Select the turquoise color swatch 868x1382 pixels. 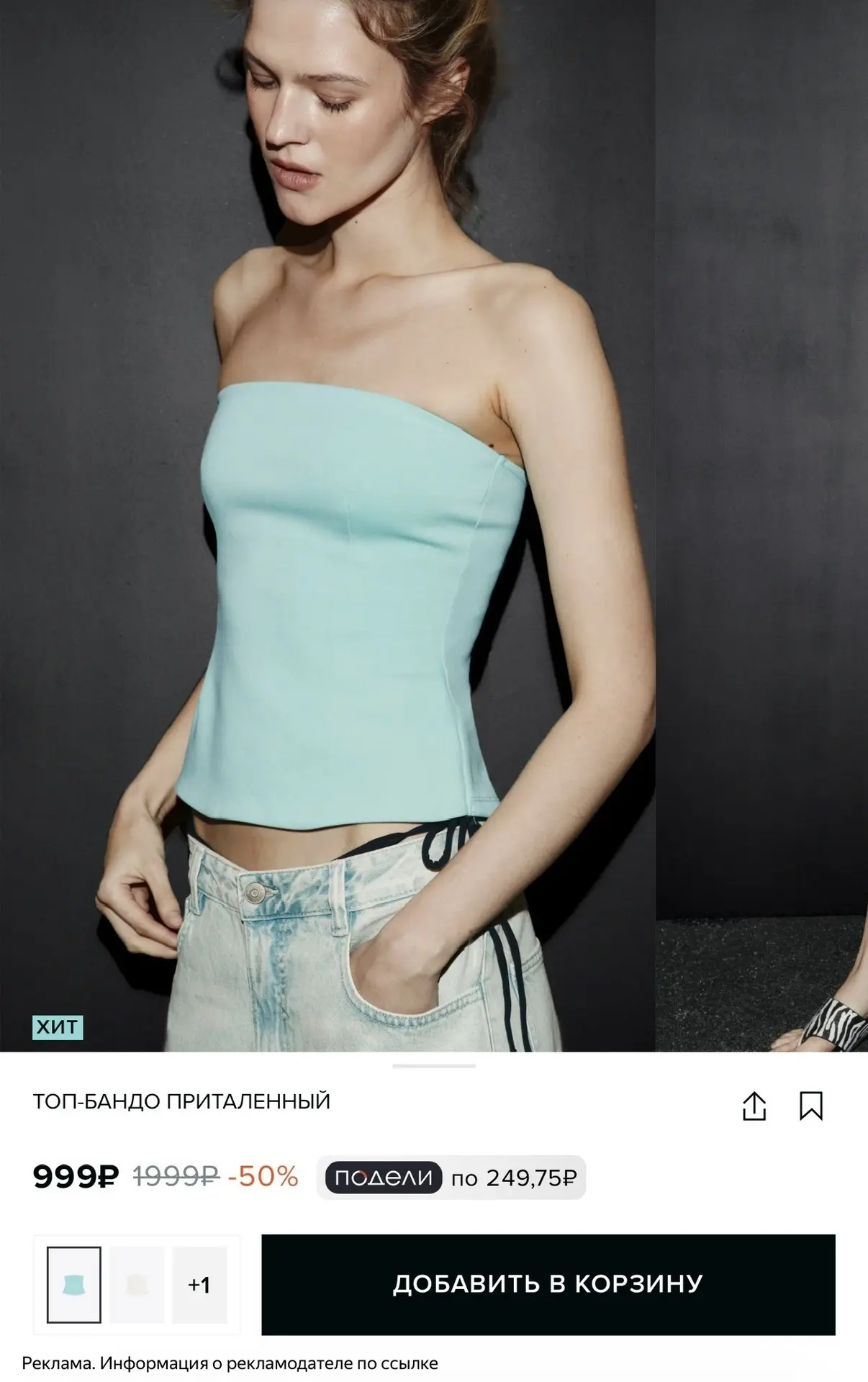[74, 1285]
